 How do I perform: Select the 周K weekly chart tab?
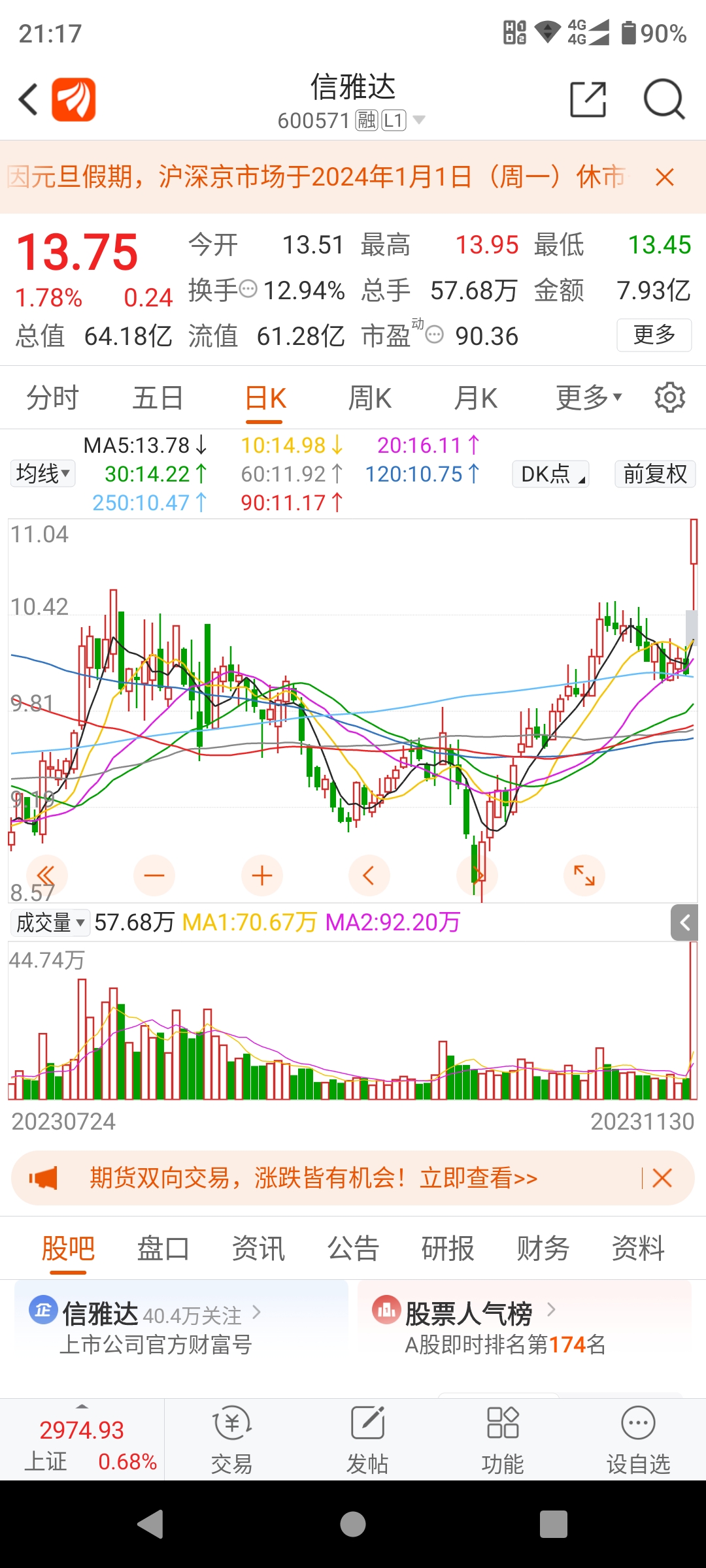coord(369,398)
